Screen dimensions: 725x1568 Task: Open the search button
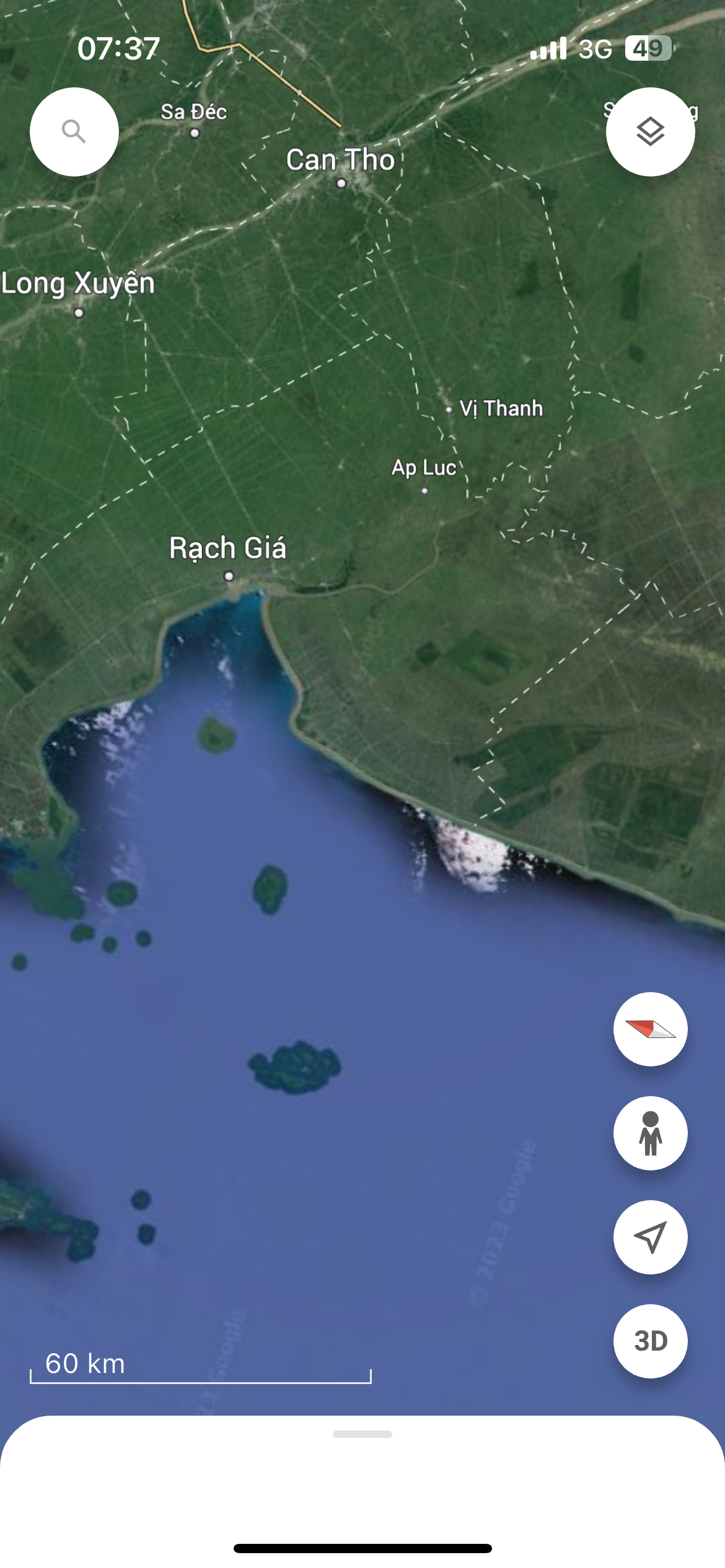coord(74,132)
